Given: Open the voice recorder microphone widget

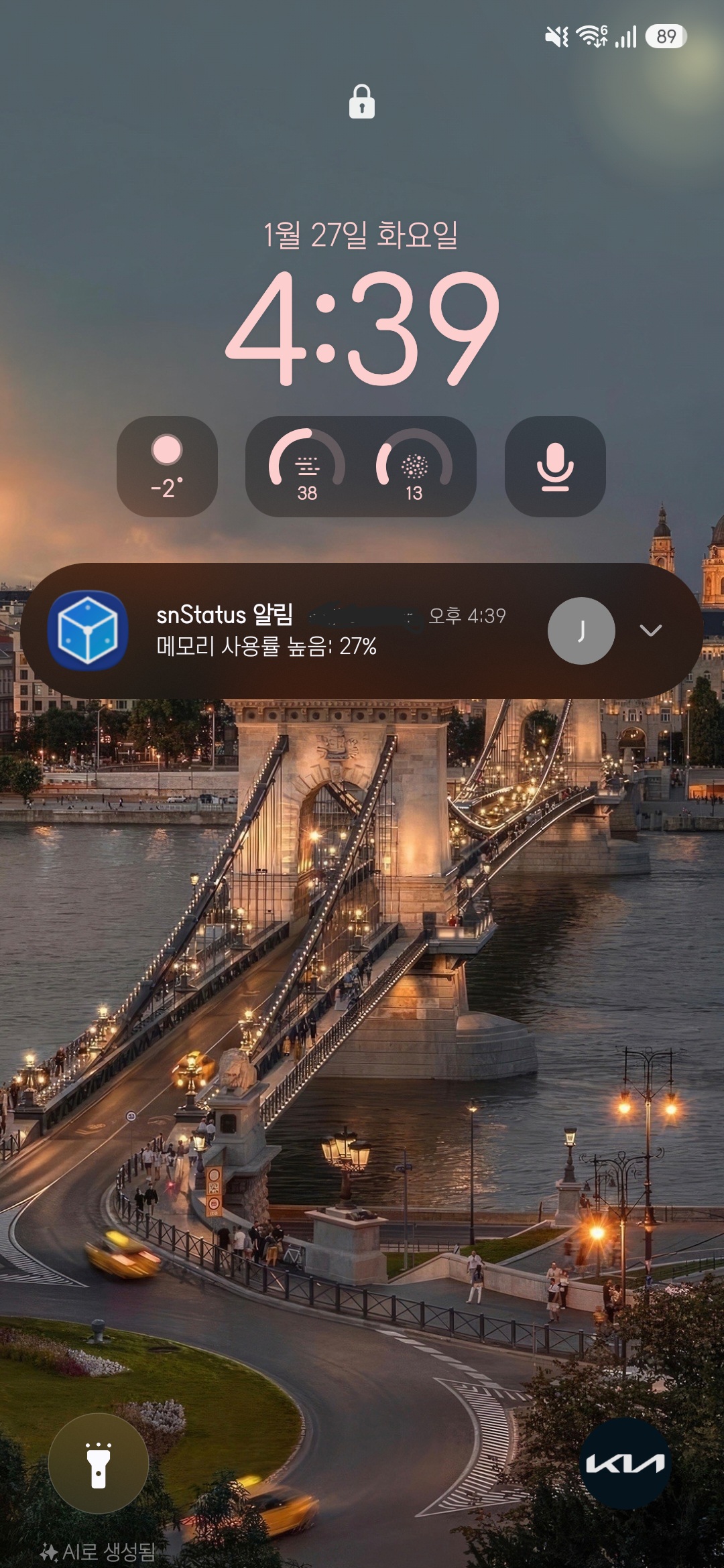Looking at the screenshot, I should [555, 466].
